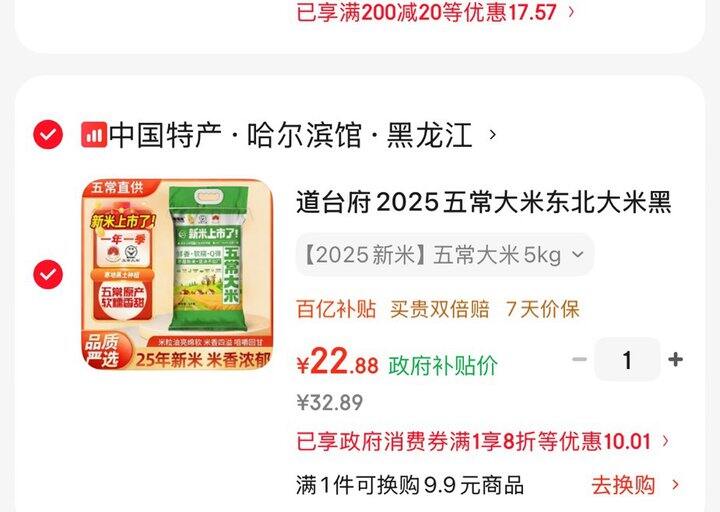Viewport: 720px width, 512px height.
Task: Open the 中国特产·哈尔滨馆·黑龙江 store page
Action: 289,135
